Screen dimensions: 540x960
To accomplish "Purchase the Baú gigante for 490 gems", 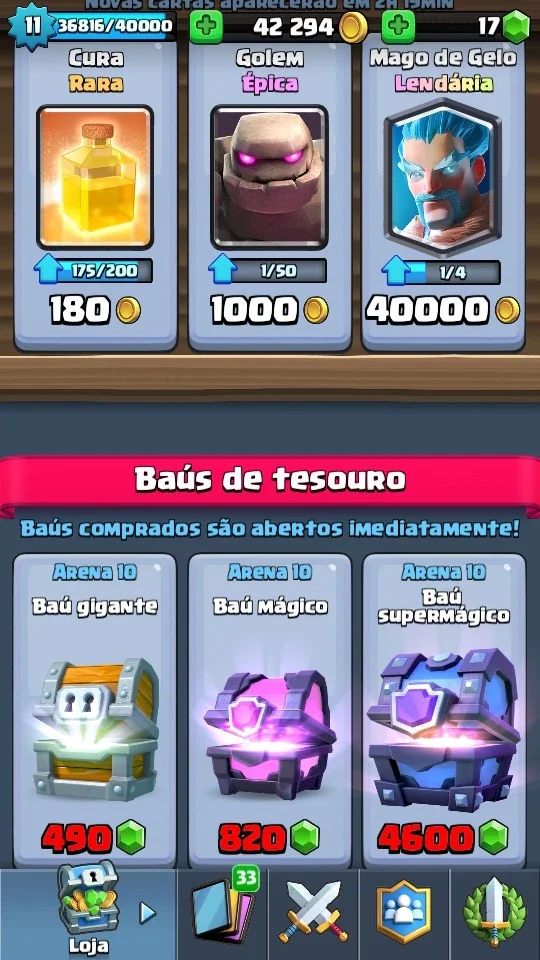I will 95,710.
